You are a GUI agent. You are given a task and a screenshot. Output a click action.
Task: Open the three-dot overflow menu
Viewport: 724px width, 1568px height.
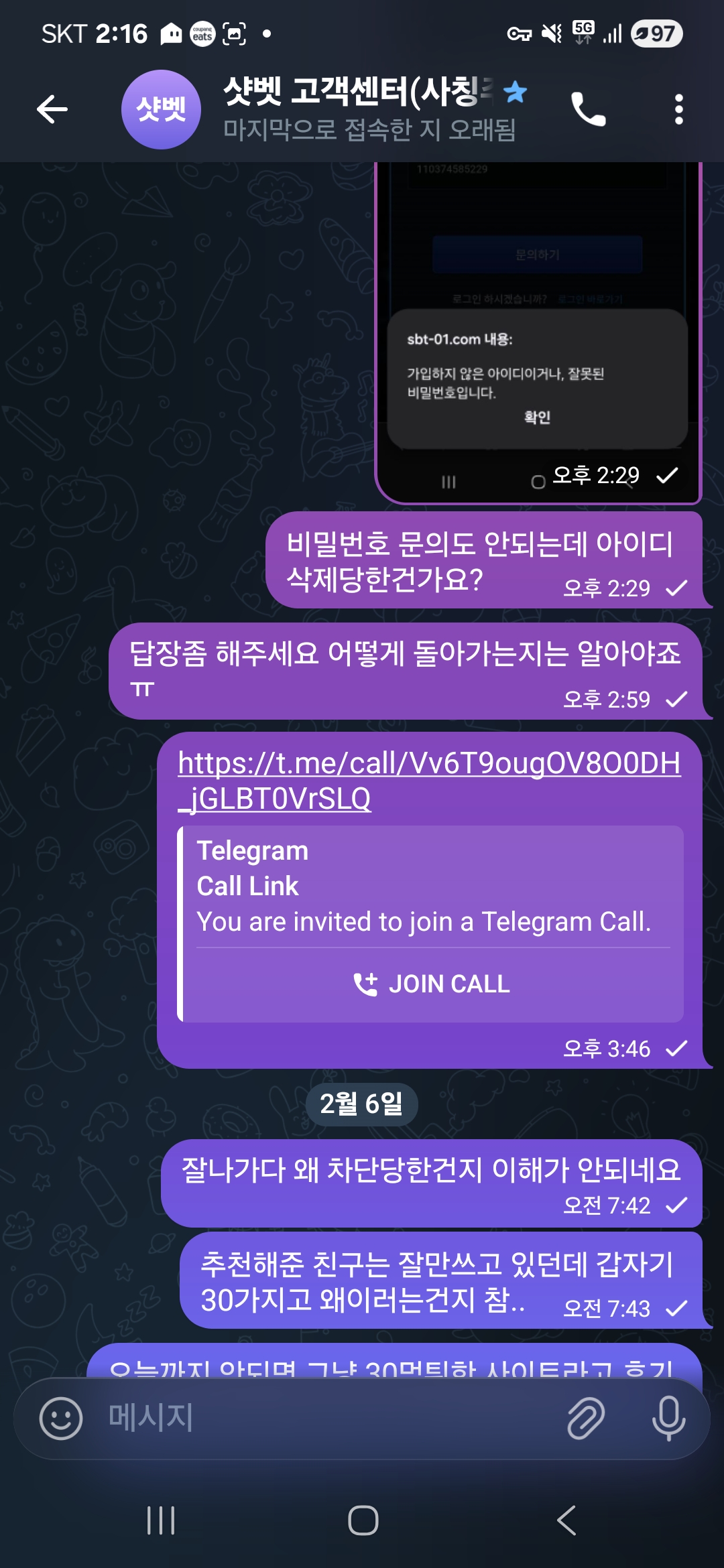678,109
